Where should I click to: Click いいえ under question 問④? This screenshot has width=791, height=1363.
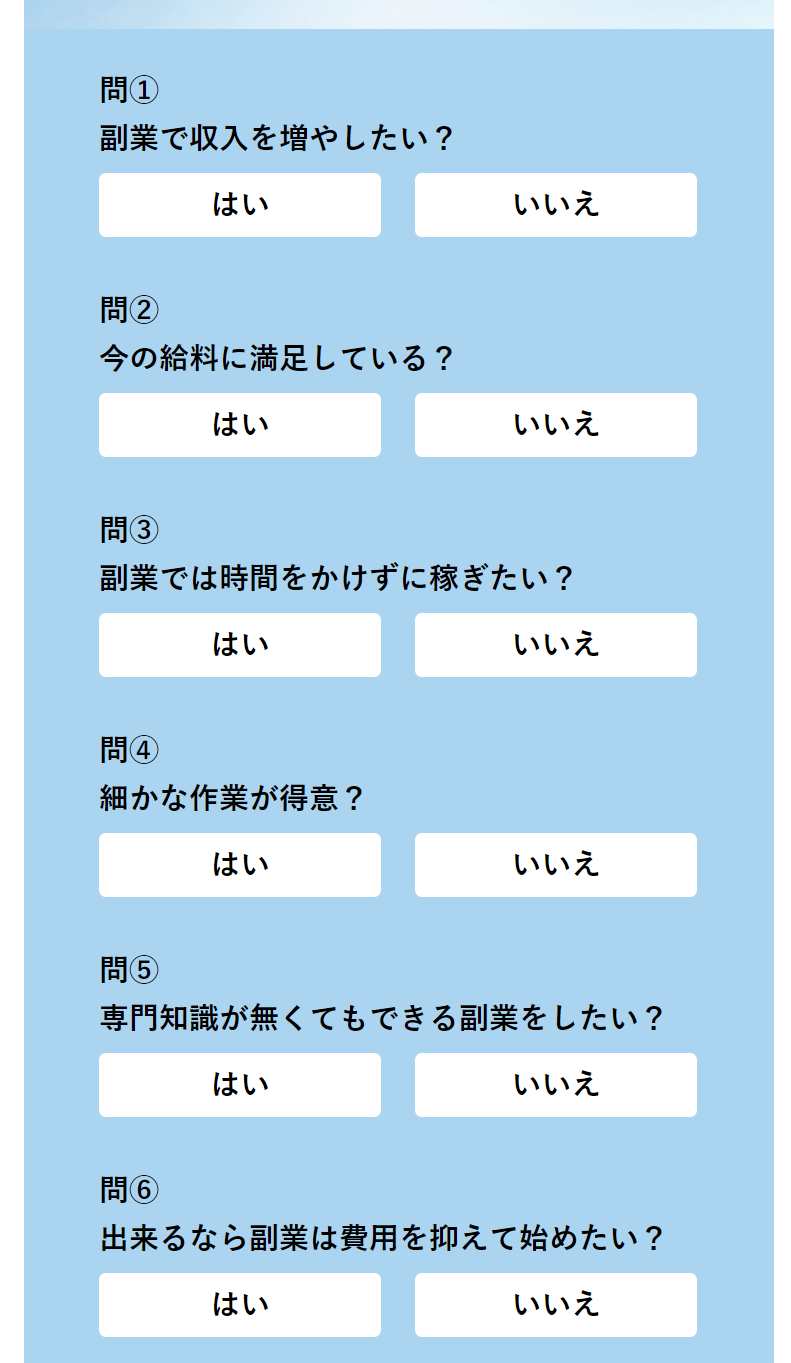pyautogui.click(x=555, y=865)
